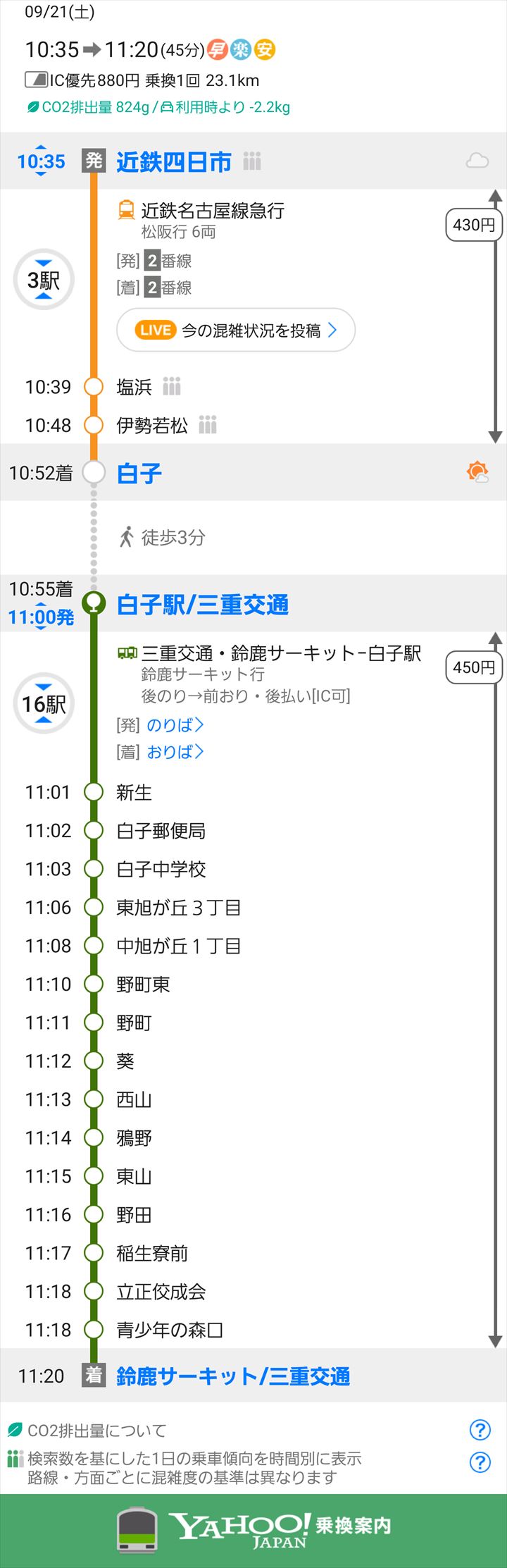Open help for CO2排出量について
The width and height of the screenshot is (507, 1568).
pyautogui.click(x=480, y=1430)
